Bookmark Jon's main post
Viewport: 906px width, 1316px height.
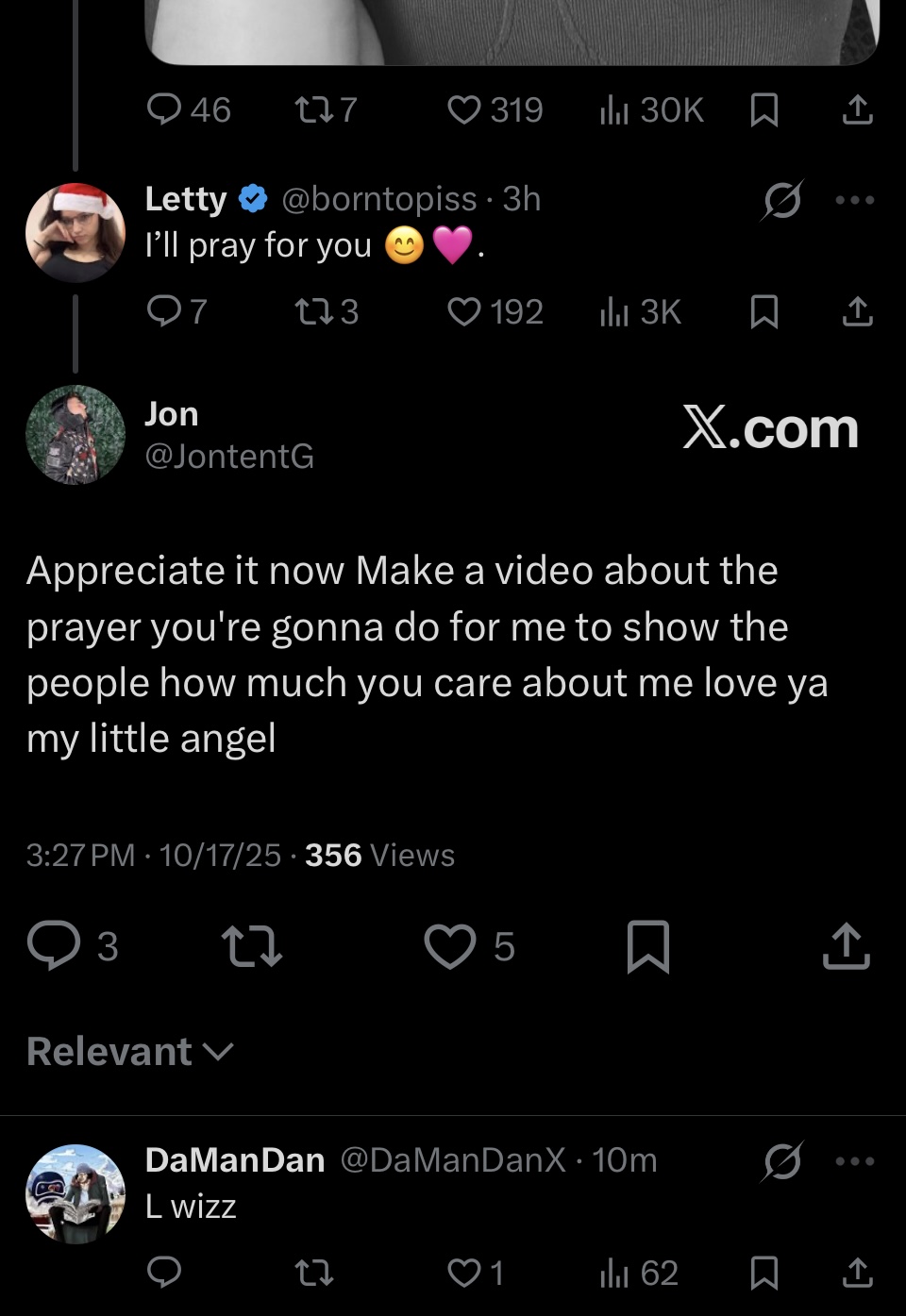click(x=648, y=946)
